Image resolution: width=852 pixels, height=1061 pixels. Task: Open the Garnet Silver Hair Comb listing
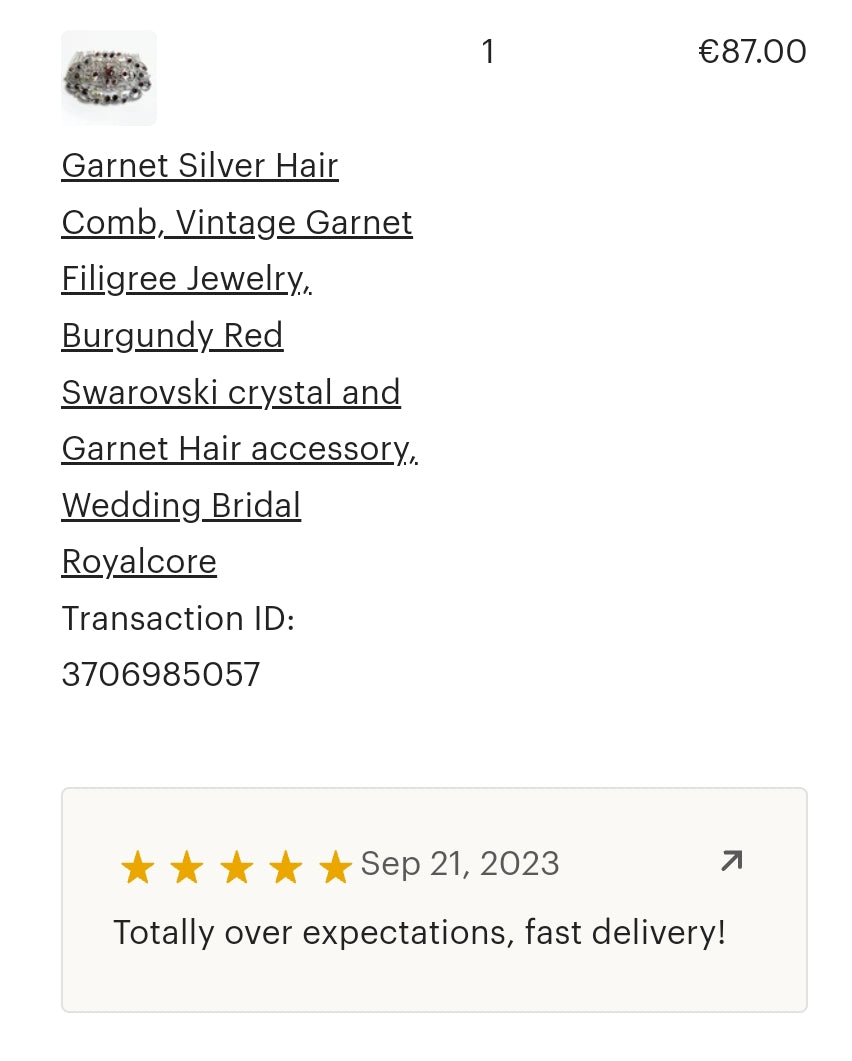click(200, 166)
